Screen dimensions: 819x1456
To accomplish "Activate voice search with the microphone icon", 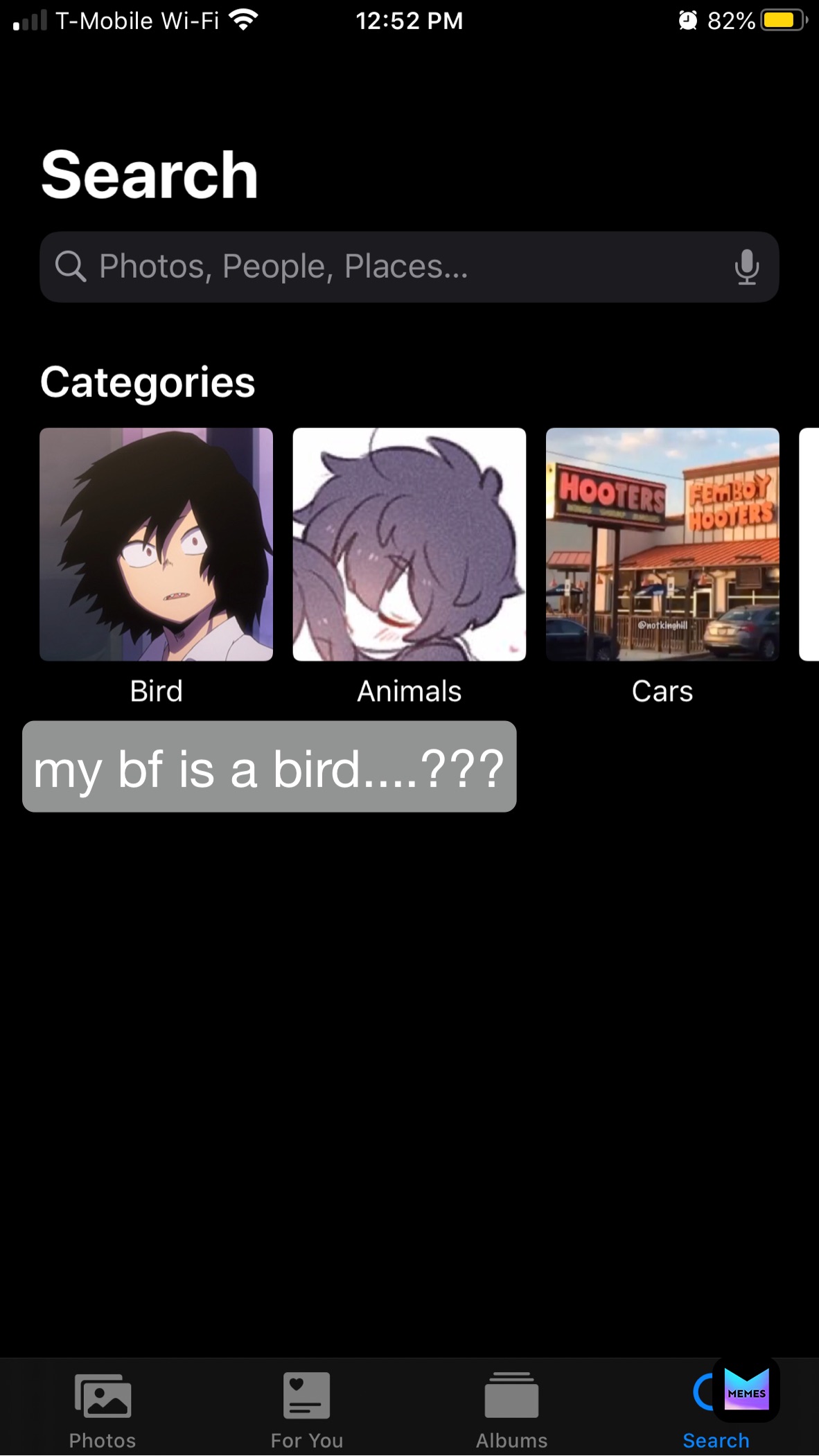I will tap(747, 267).
